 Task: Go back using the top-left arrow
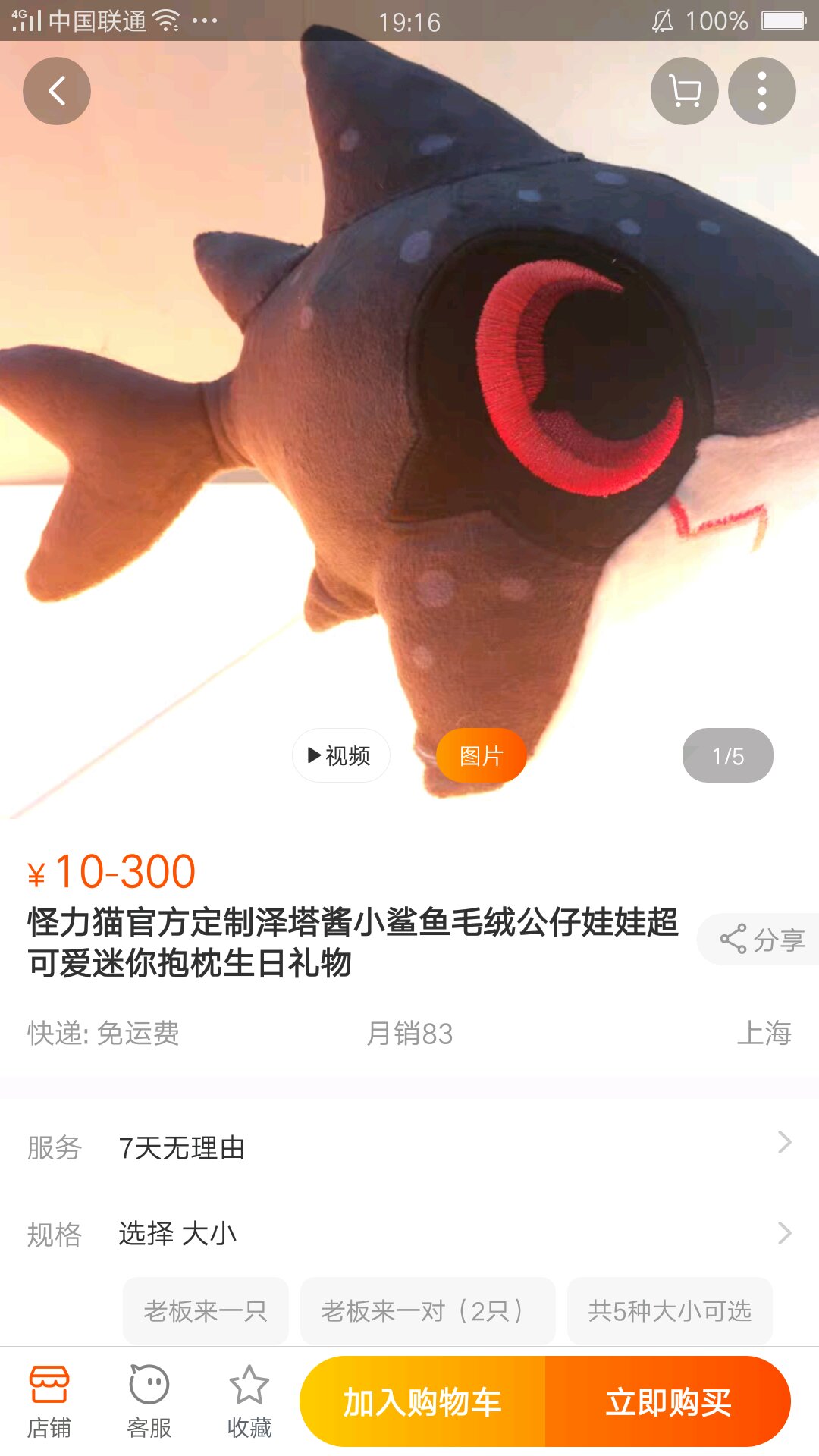tap(57, 91)
